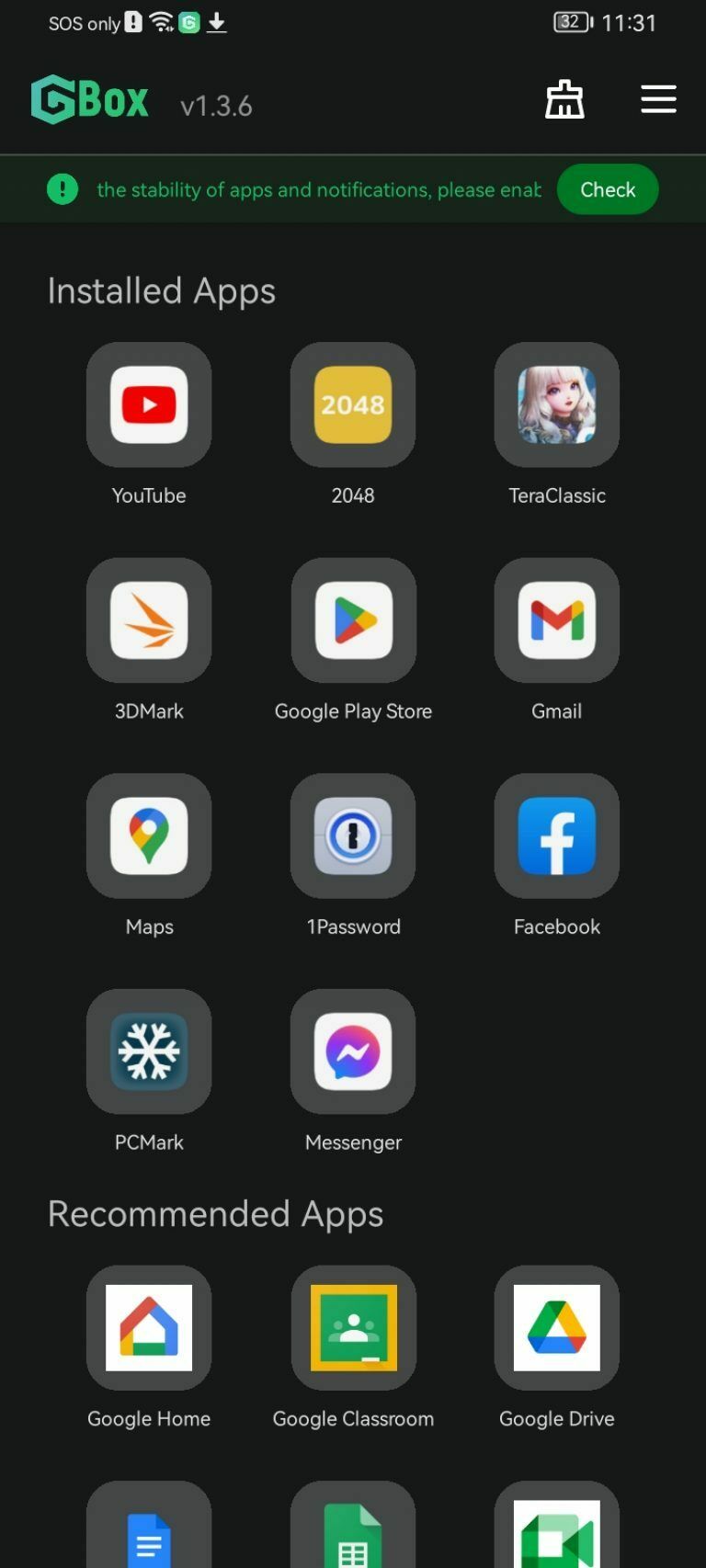The height and width of the screenshot is (1568, 706).
Task: Tap the cleaner tool in the top bar
Action: point(564,98)
